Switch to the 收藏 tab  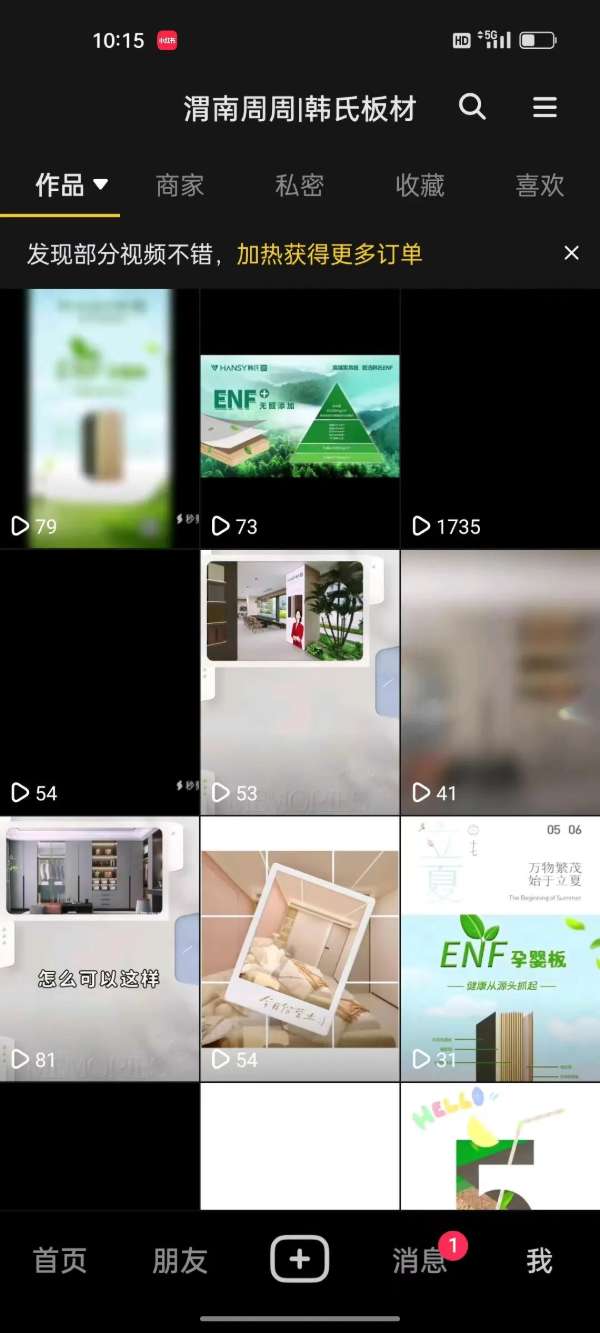420,185
